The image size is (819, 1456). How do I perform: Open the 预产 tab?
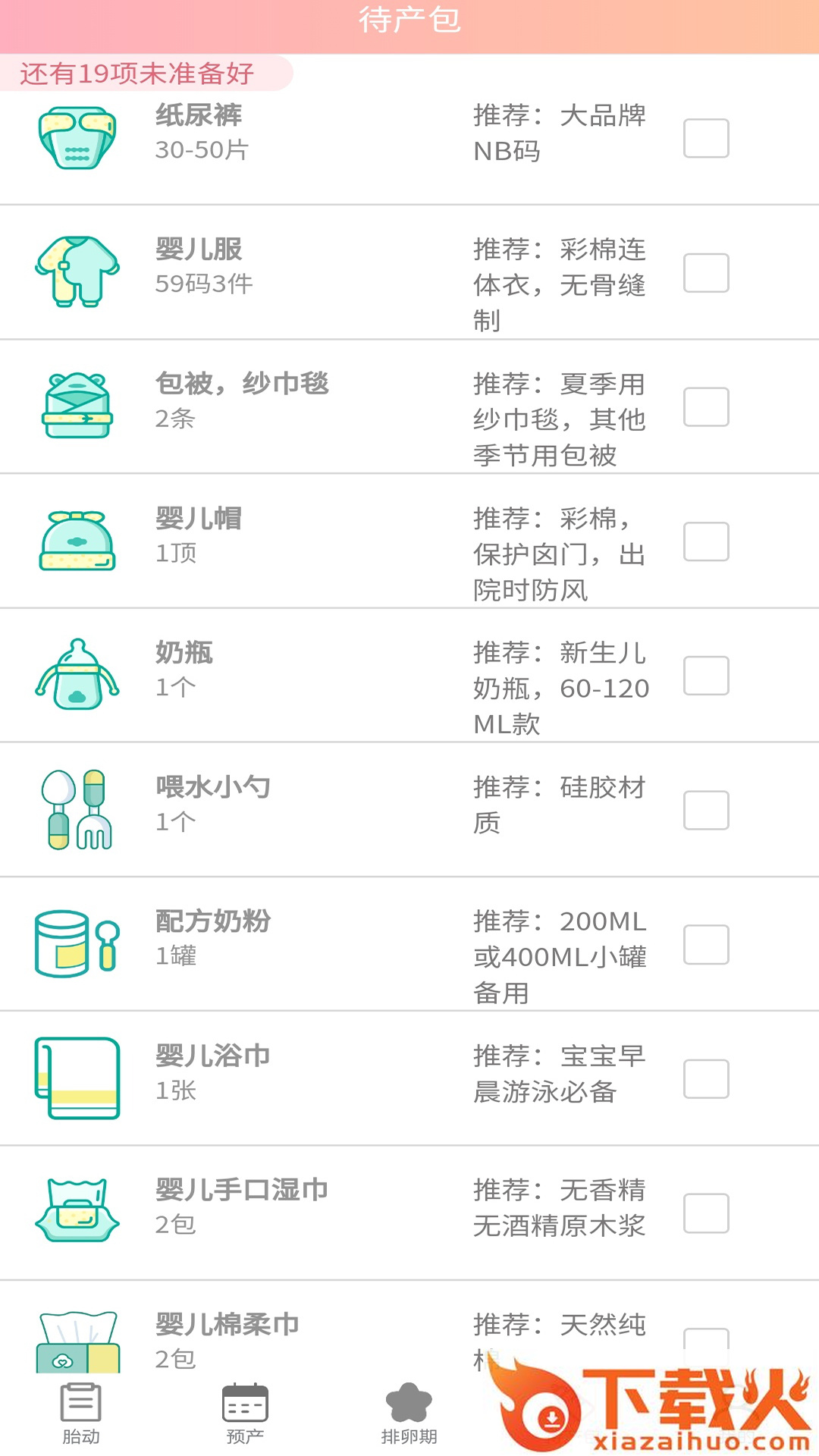tap(245, 1414)
